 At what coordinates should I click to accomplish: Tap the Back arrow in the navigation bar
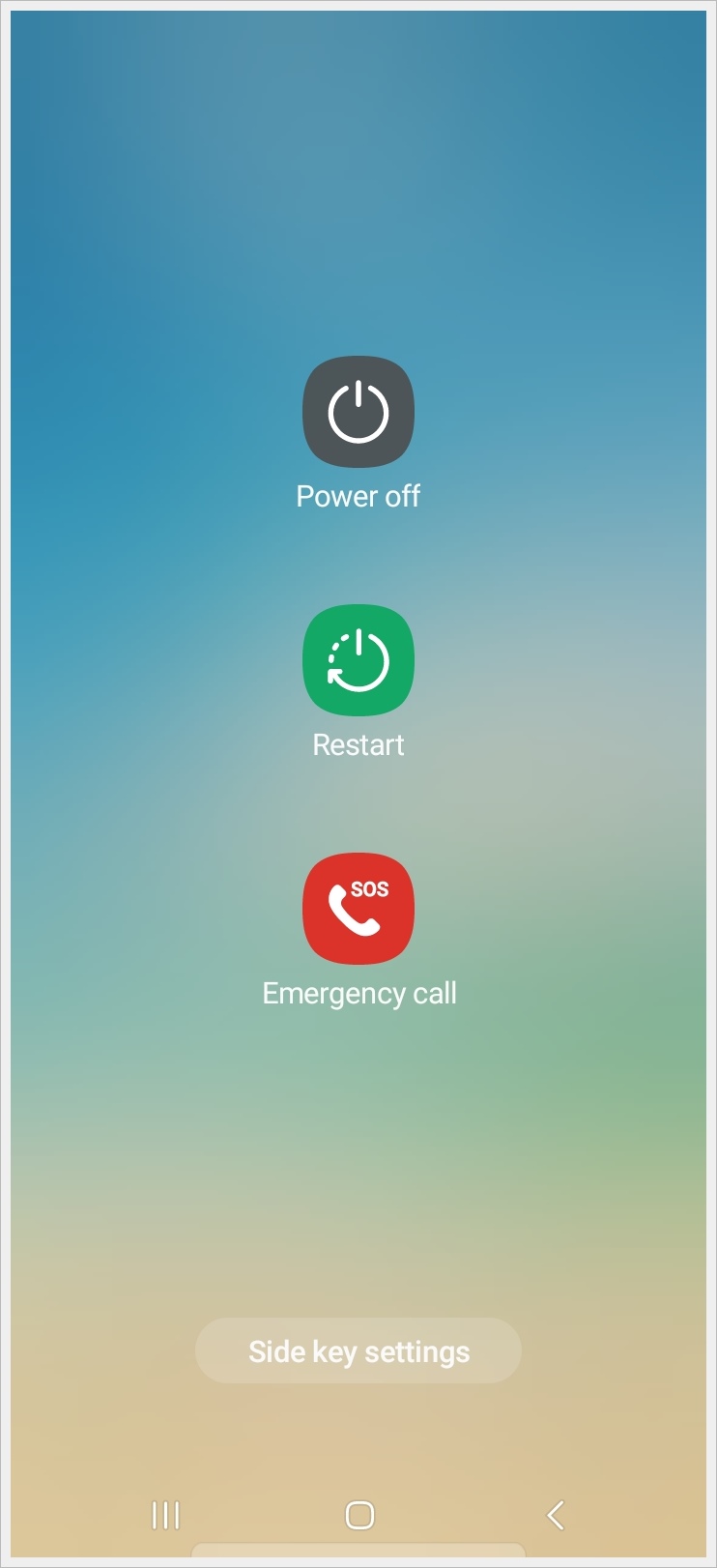554,1515
